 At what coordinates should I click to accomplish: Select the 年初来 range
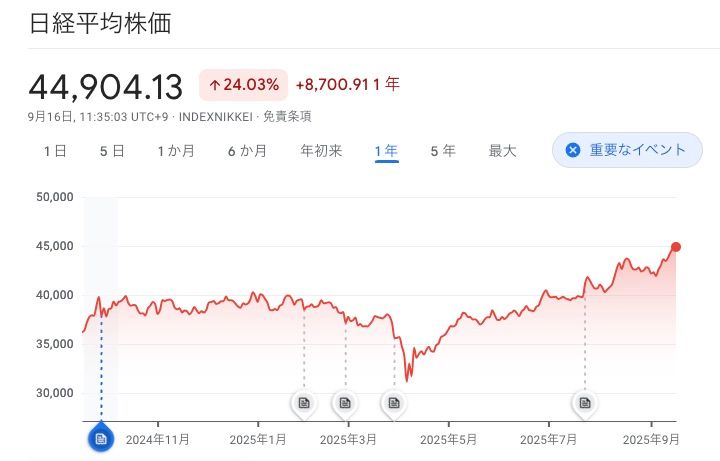coord(321,151)
